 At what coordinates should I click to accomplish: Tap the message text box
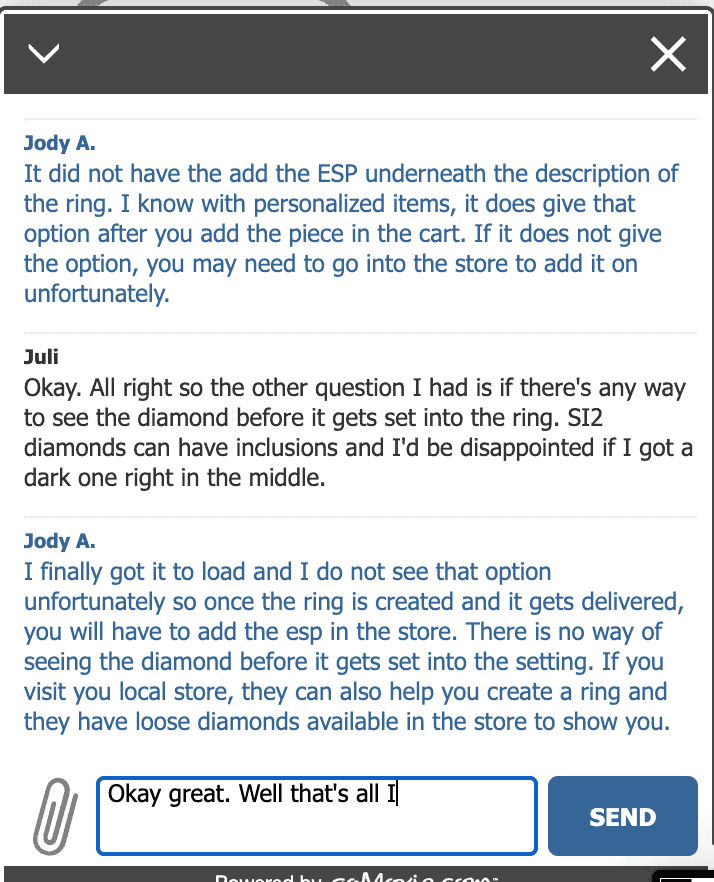point(316,815)
